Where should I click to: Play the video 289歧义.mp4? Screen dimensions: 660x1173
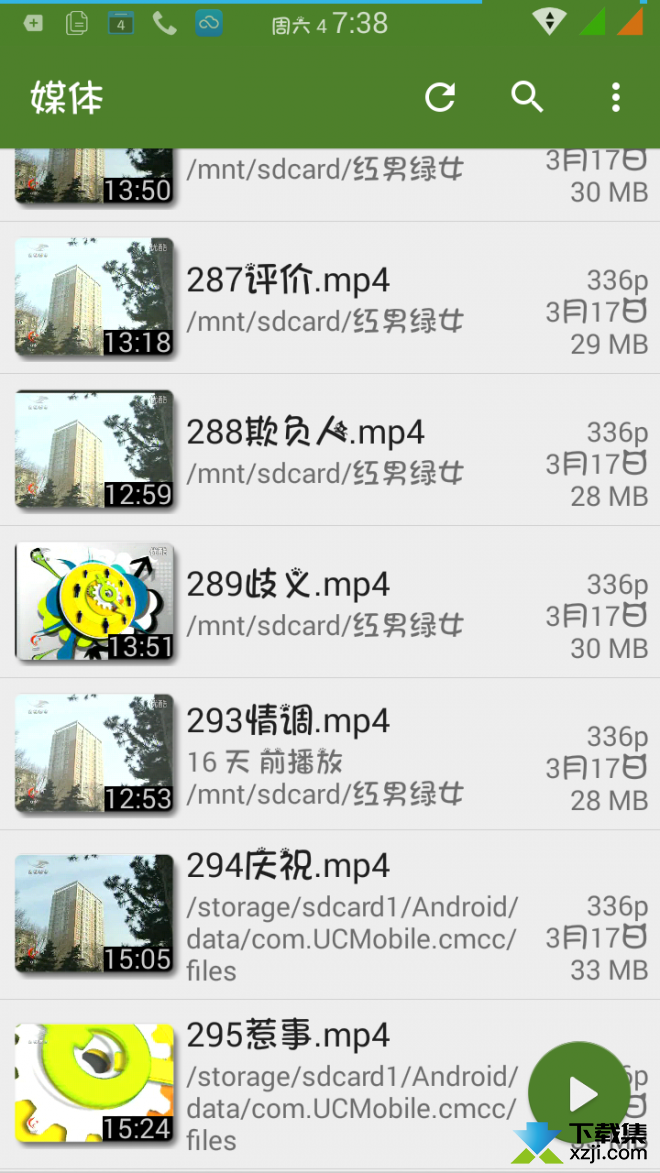(330, 602)
